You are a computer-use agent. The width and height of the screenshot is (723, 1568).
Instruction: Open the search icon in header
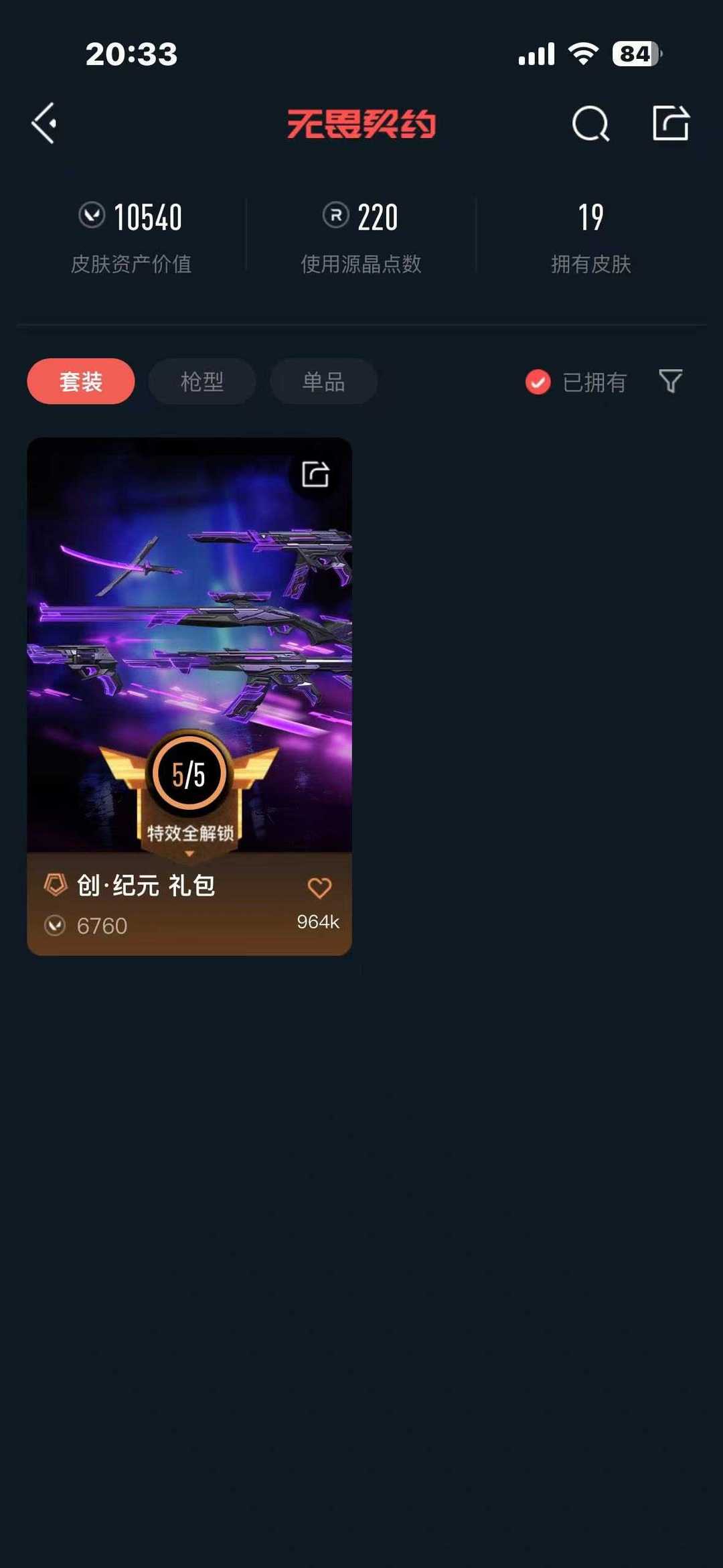pyautogui.click(x=590, y=123)
